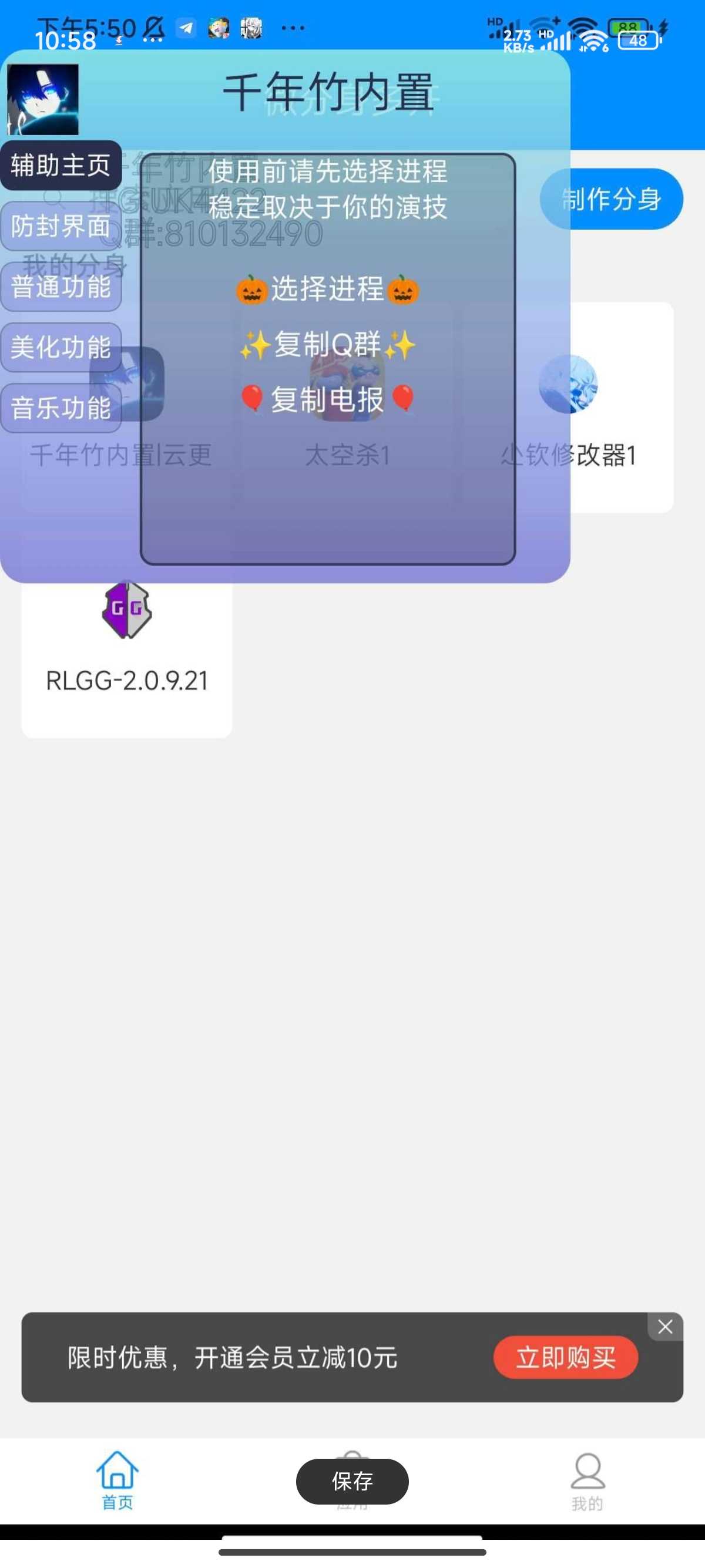
Task: Go to the 首页 tab
Action: click(x=117, y=1480)
